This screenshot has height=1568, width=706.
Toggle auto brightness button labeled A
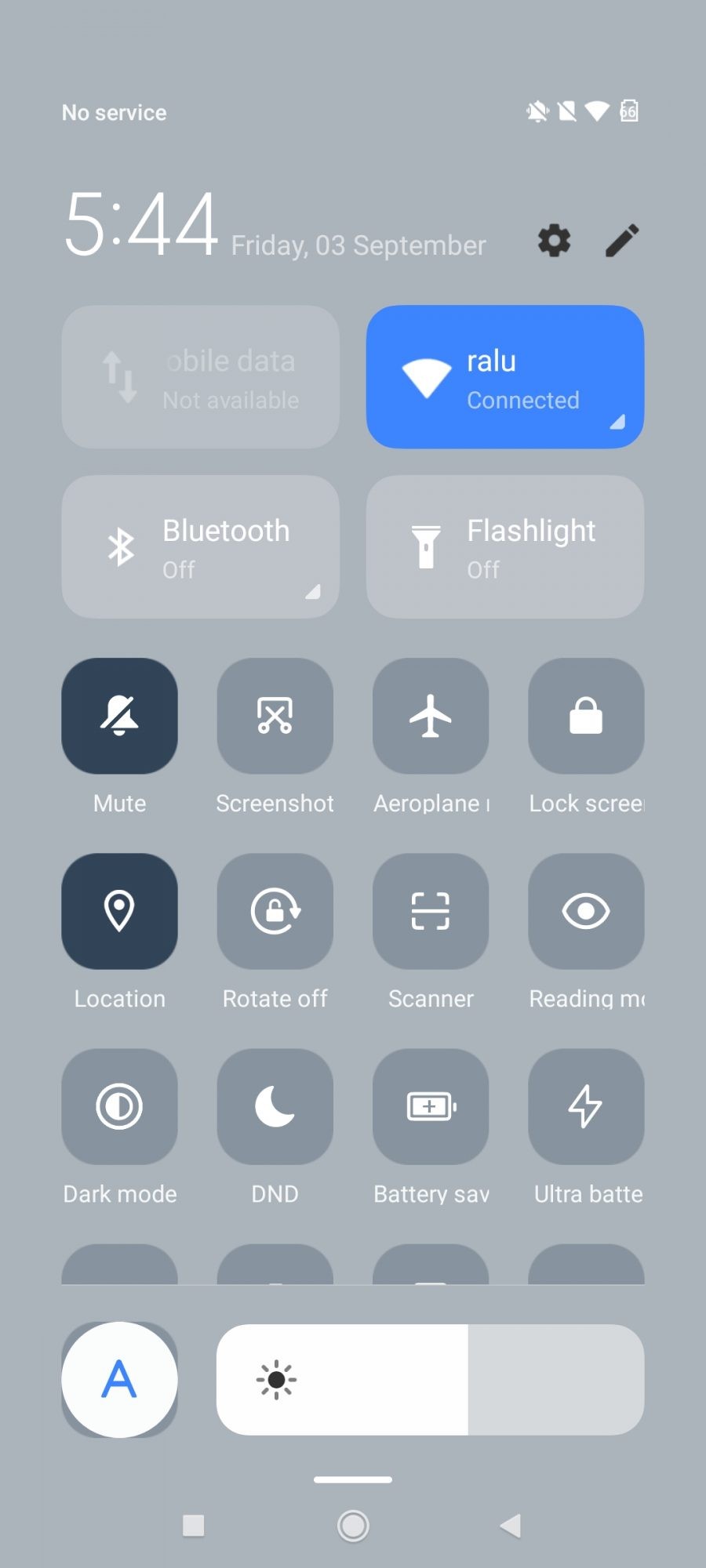(x=119, y=1380)
